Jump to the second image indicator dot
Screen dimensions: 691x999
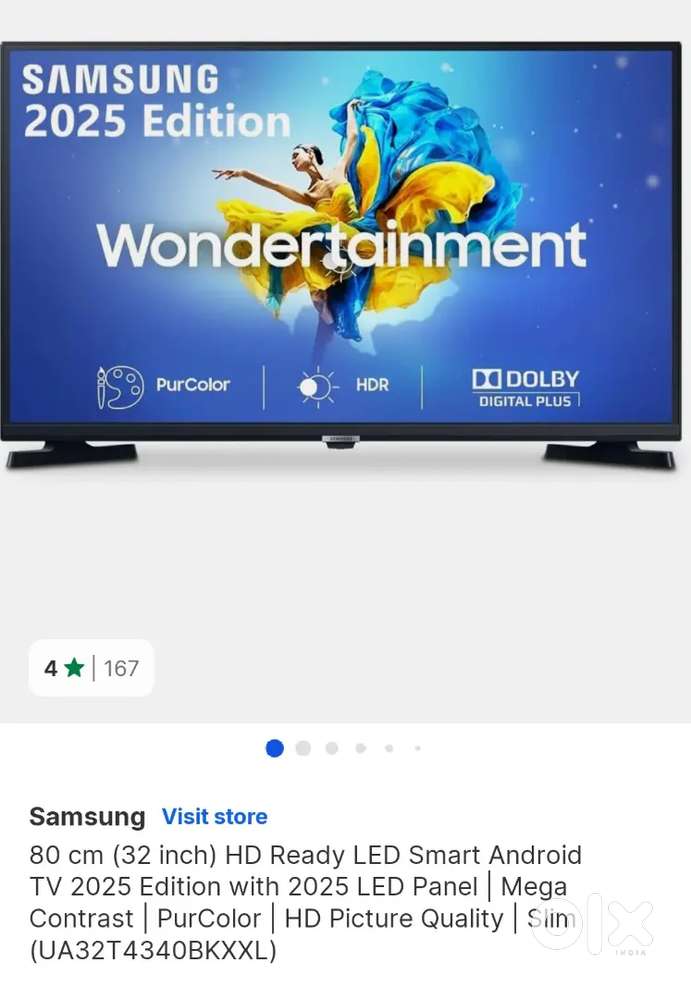(x=303, y=748)
